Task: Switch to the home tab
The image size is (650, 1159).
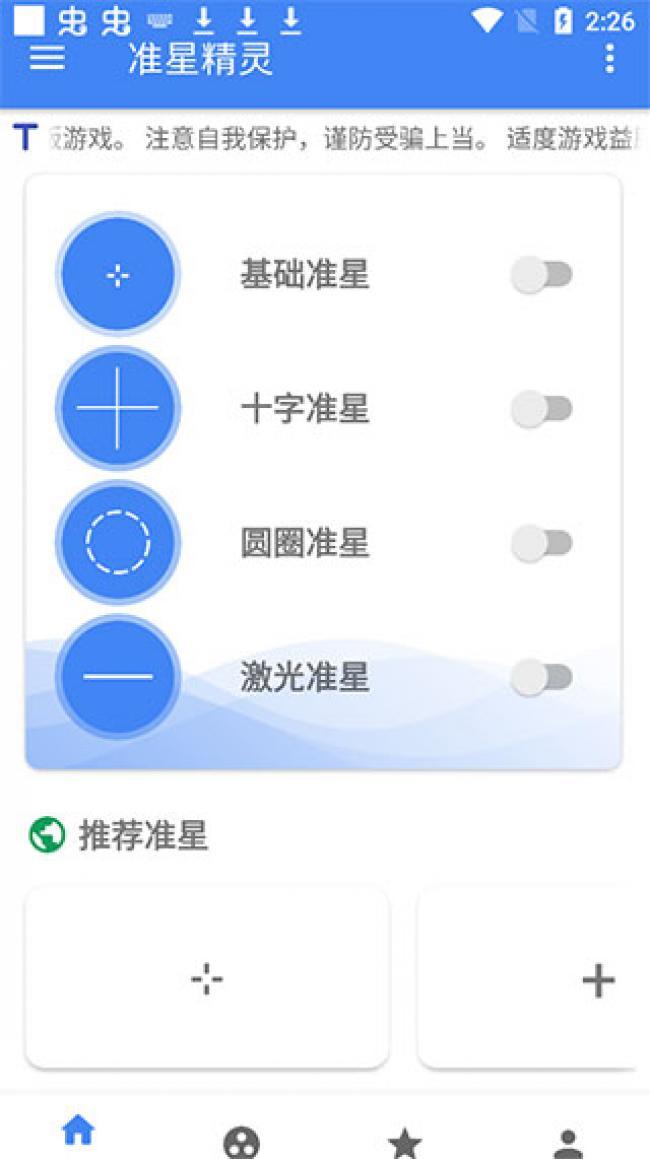Action: [78, 1129]
